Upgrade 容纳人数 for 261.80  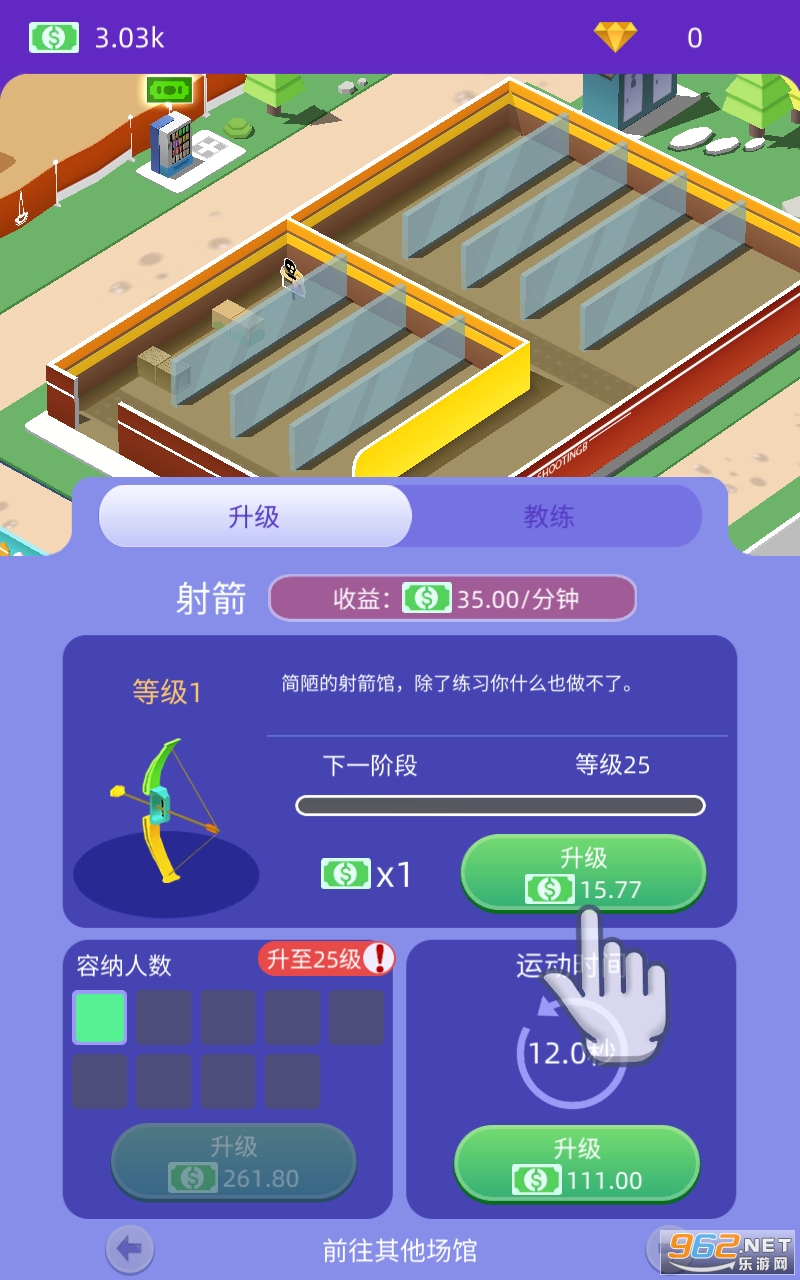click(x=234, y=1162)
